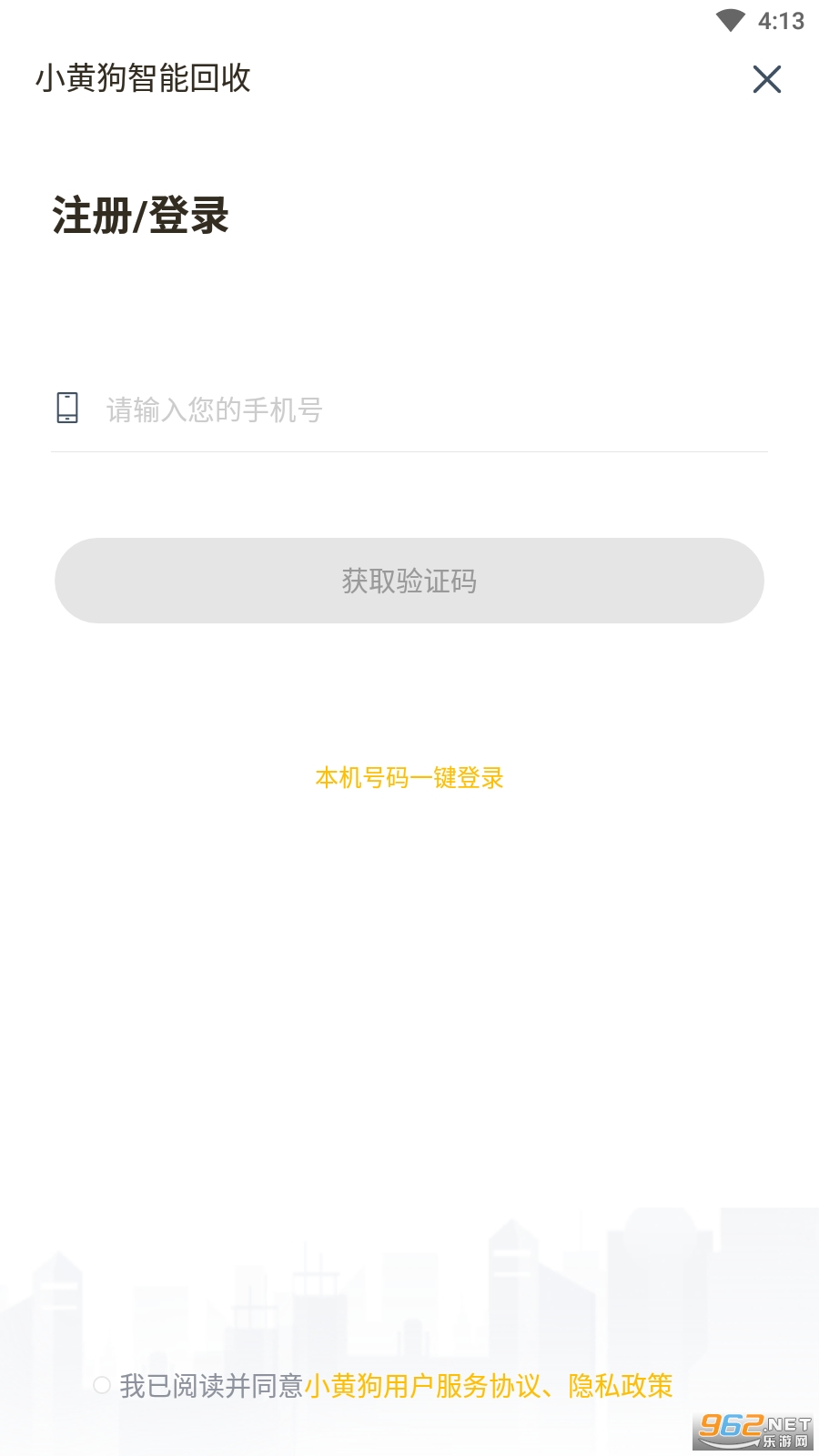Open 小黄狗用户服务协议 link
This screenshot has height=1456, width=819.
coord(422,1386)
